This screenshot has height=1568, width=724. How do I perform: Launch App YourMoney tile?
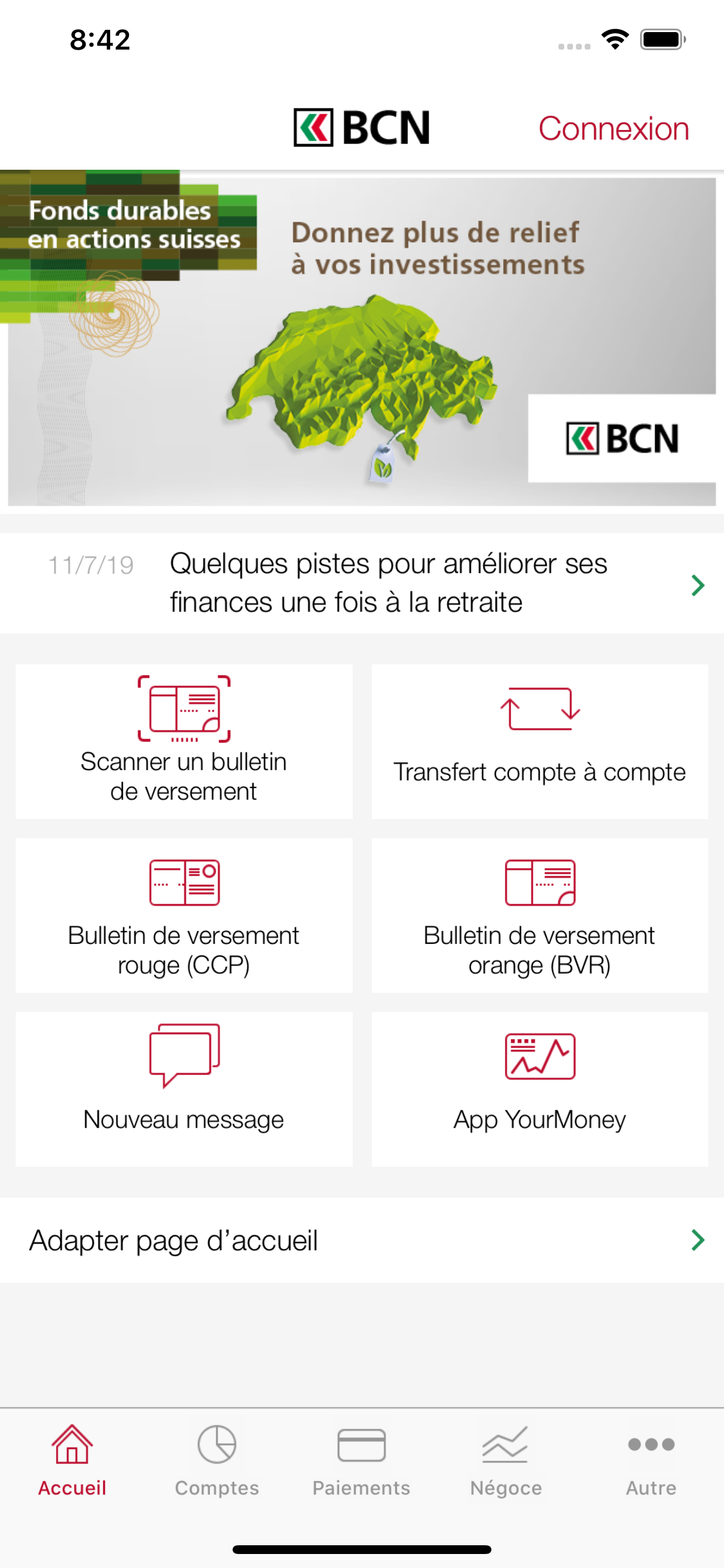click(x=540, y=1090)
